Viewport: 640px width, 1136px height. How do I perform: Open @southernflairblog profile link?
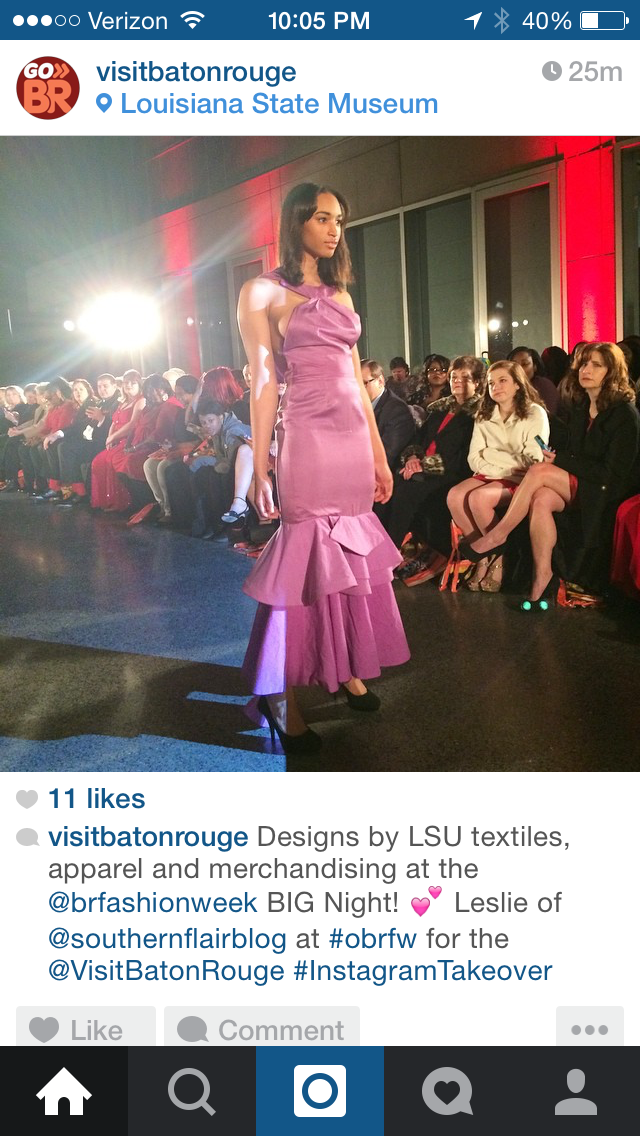click(x=178, y=939)
